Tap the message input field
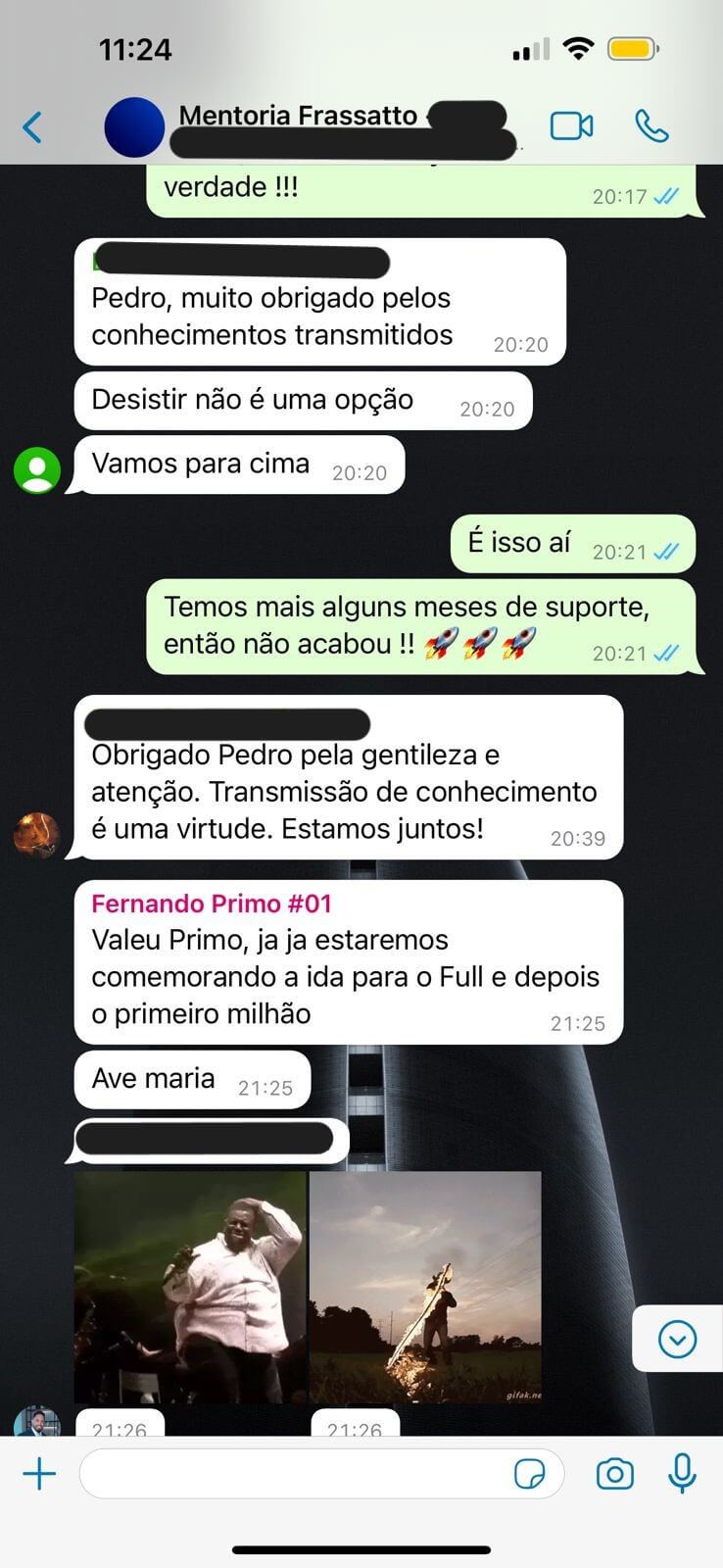 click(294, 1473)
